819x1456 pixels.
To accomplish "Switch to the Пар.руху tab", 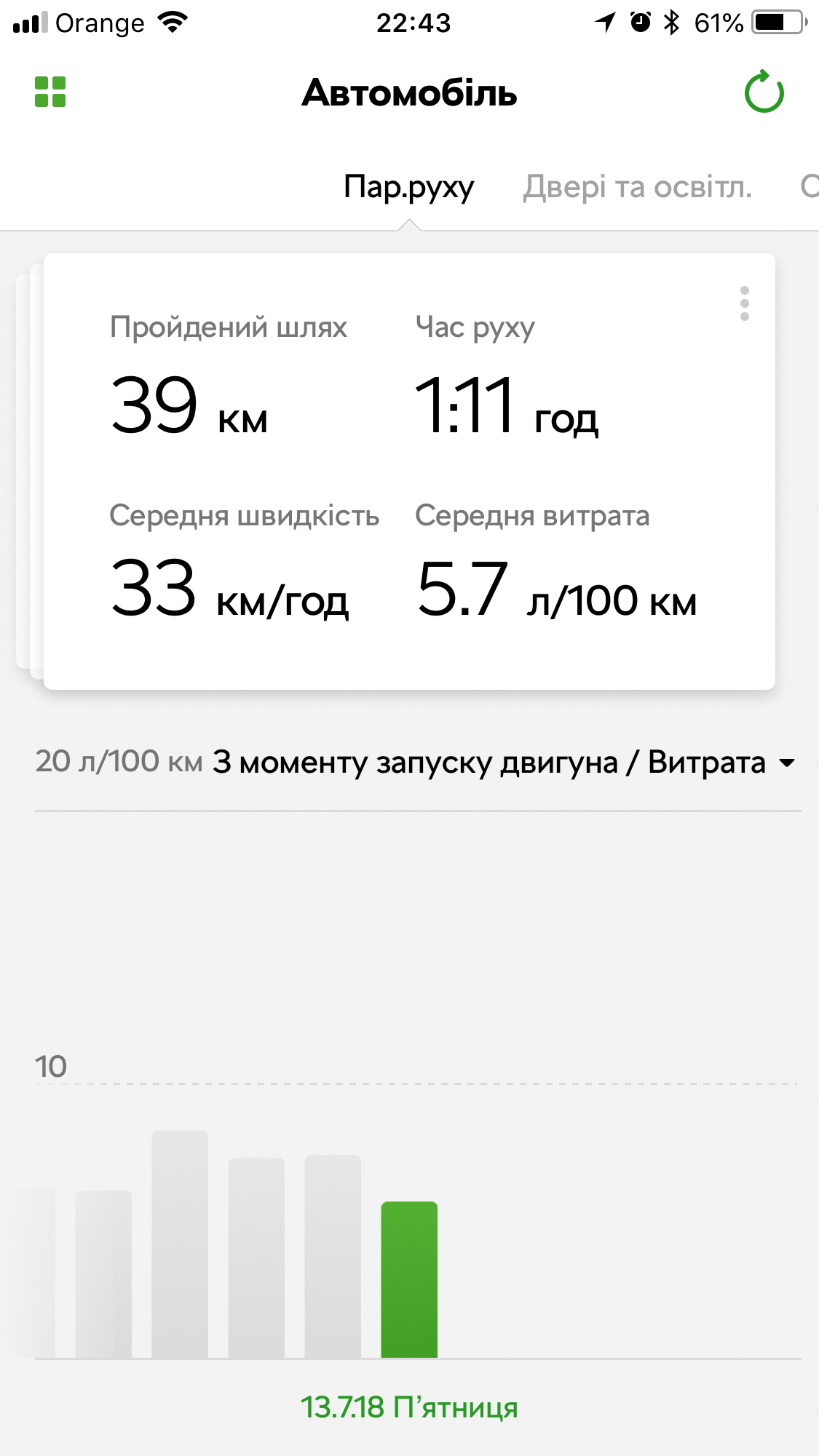I will pyautogui.click(x=408, y=188).
